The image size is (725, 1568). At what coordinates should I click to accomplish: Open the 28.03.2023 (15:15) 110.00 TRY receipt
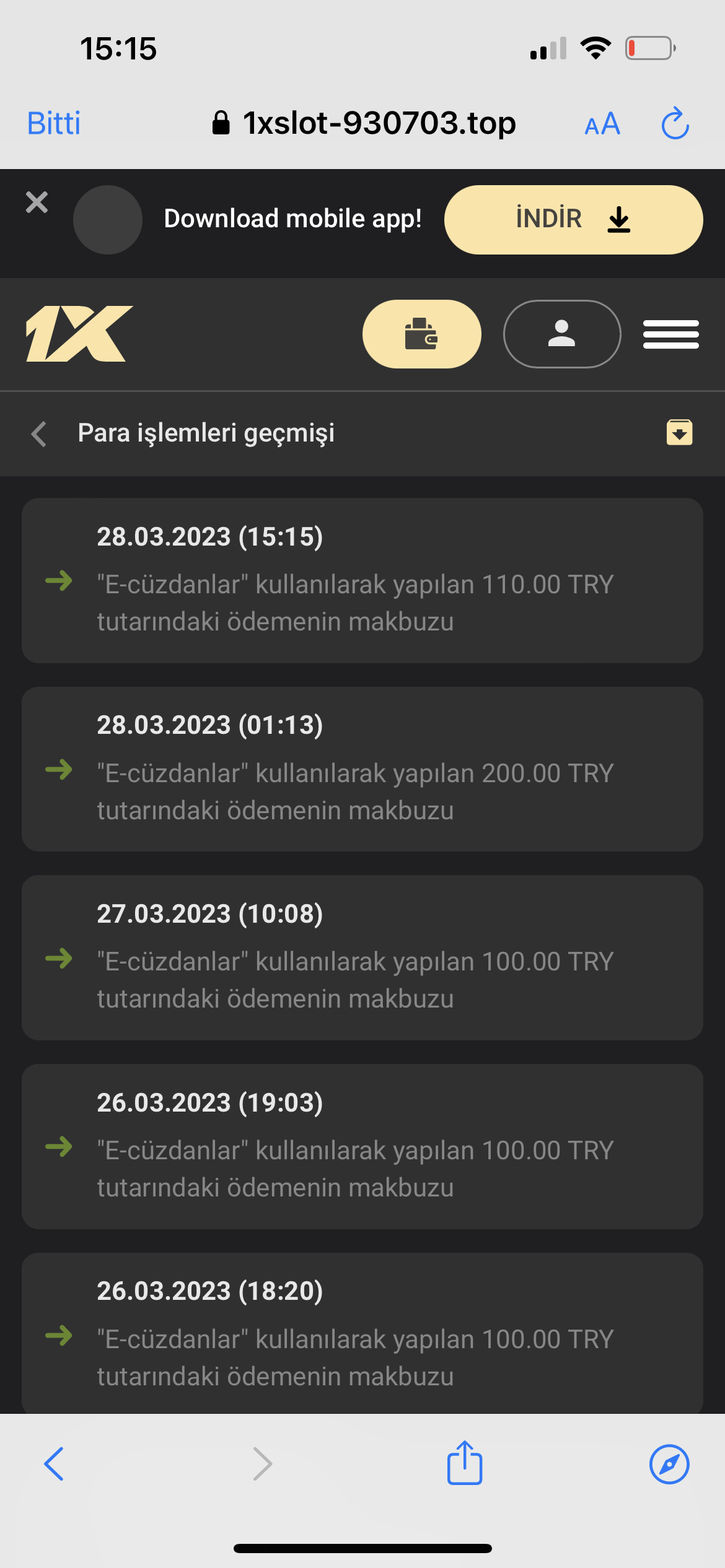coord(362,580)
